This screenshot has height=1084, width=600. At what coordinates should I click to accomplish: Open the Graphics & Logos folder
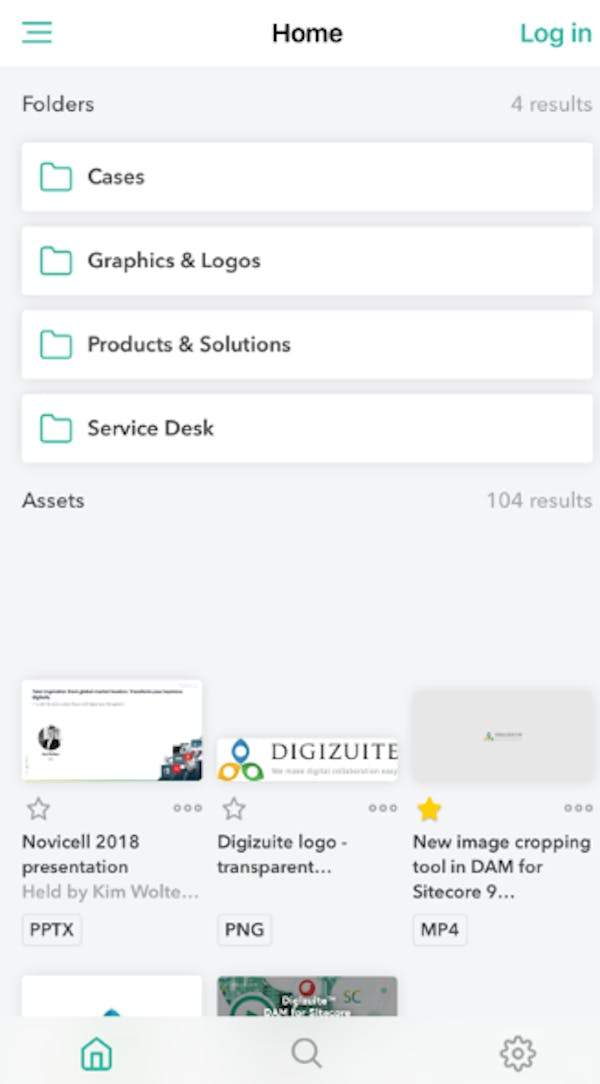307,261
